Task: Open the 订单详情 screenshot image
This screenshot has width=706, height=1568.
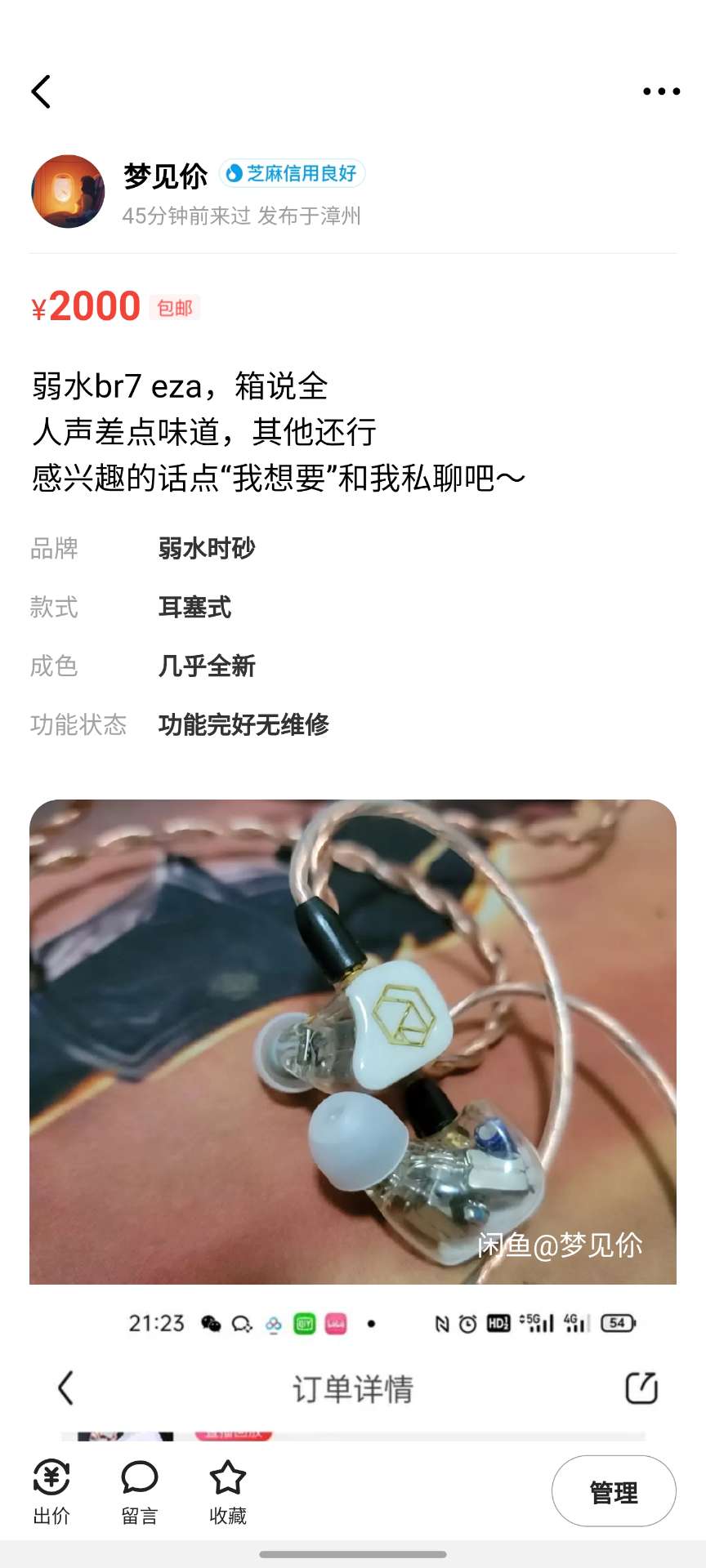Action: [x=353, y=1372]
